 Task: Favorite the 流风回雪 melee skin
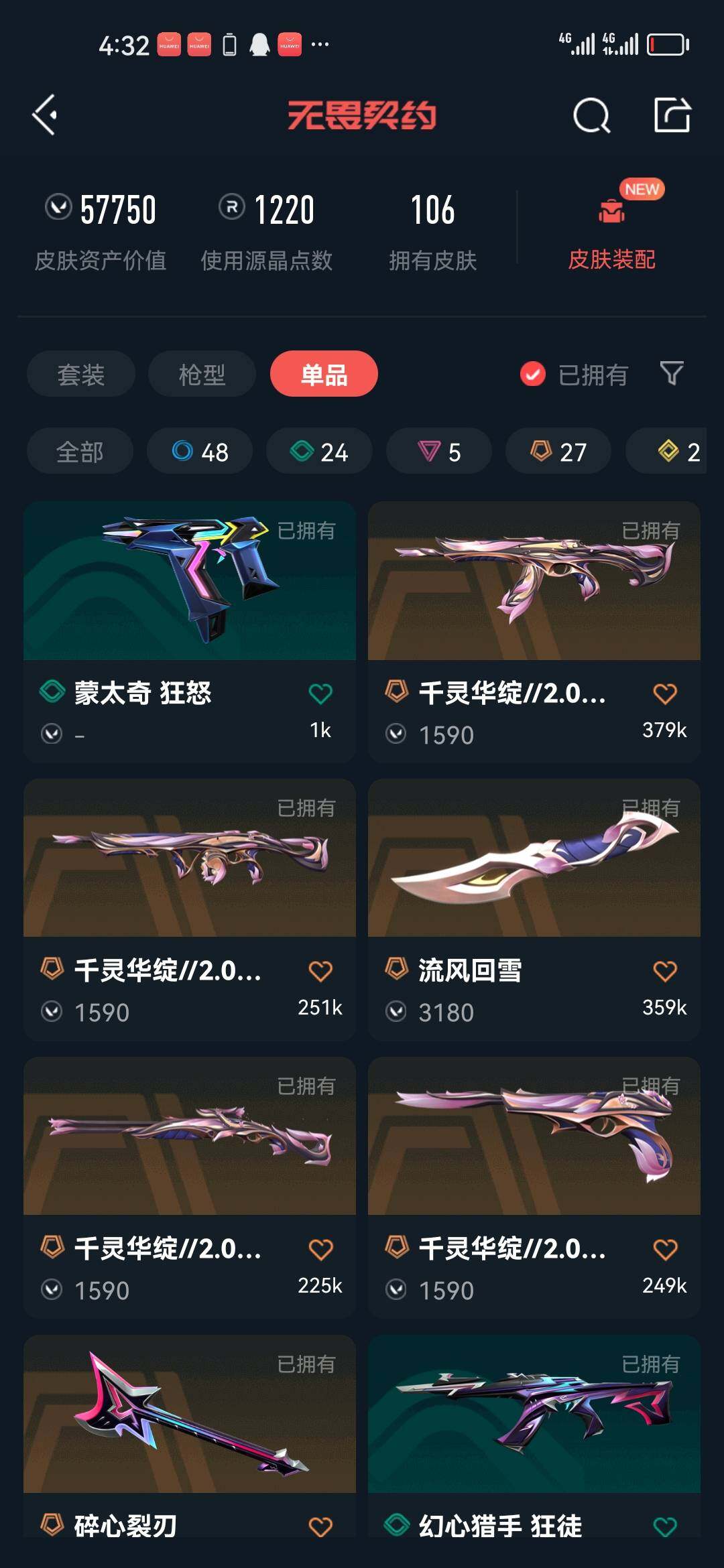[666, 970]
